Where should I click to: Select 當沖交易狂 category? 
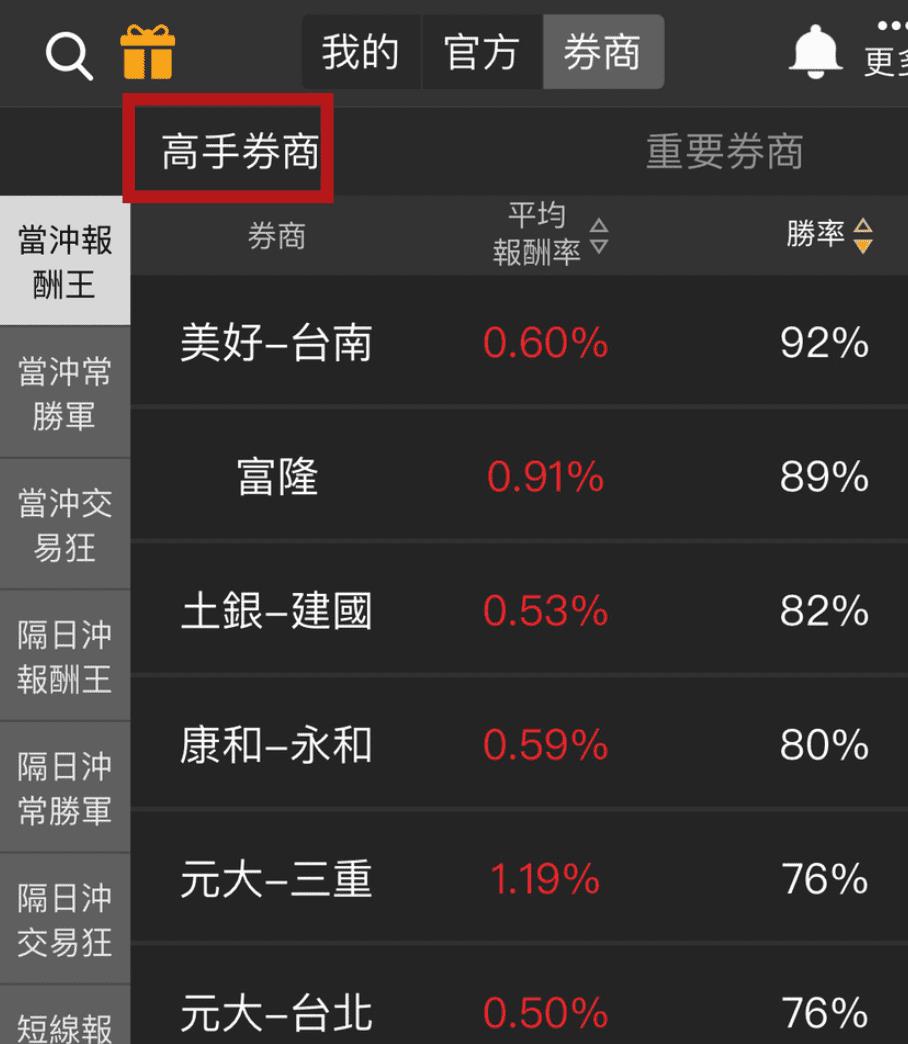tap(65, 525)
